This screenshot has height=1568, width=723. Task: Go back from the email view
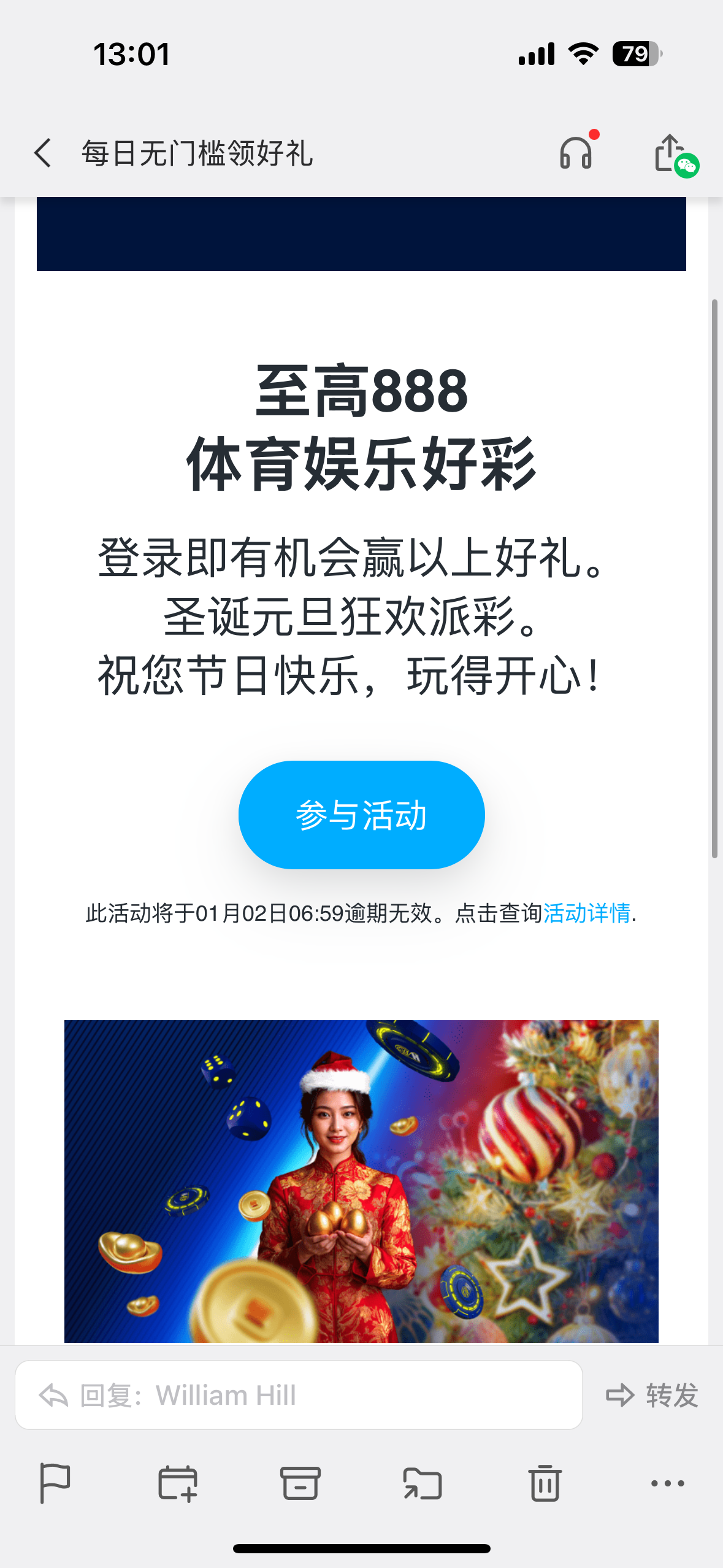[43, 153]
